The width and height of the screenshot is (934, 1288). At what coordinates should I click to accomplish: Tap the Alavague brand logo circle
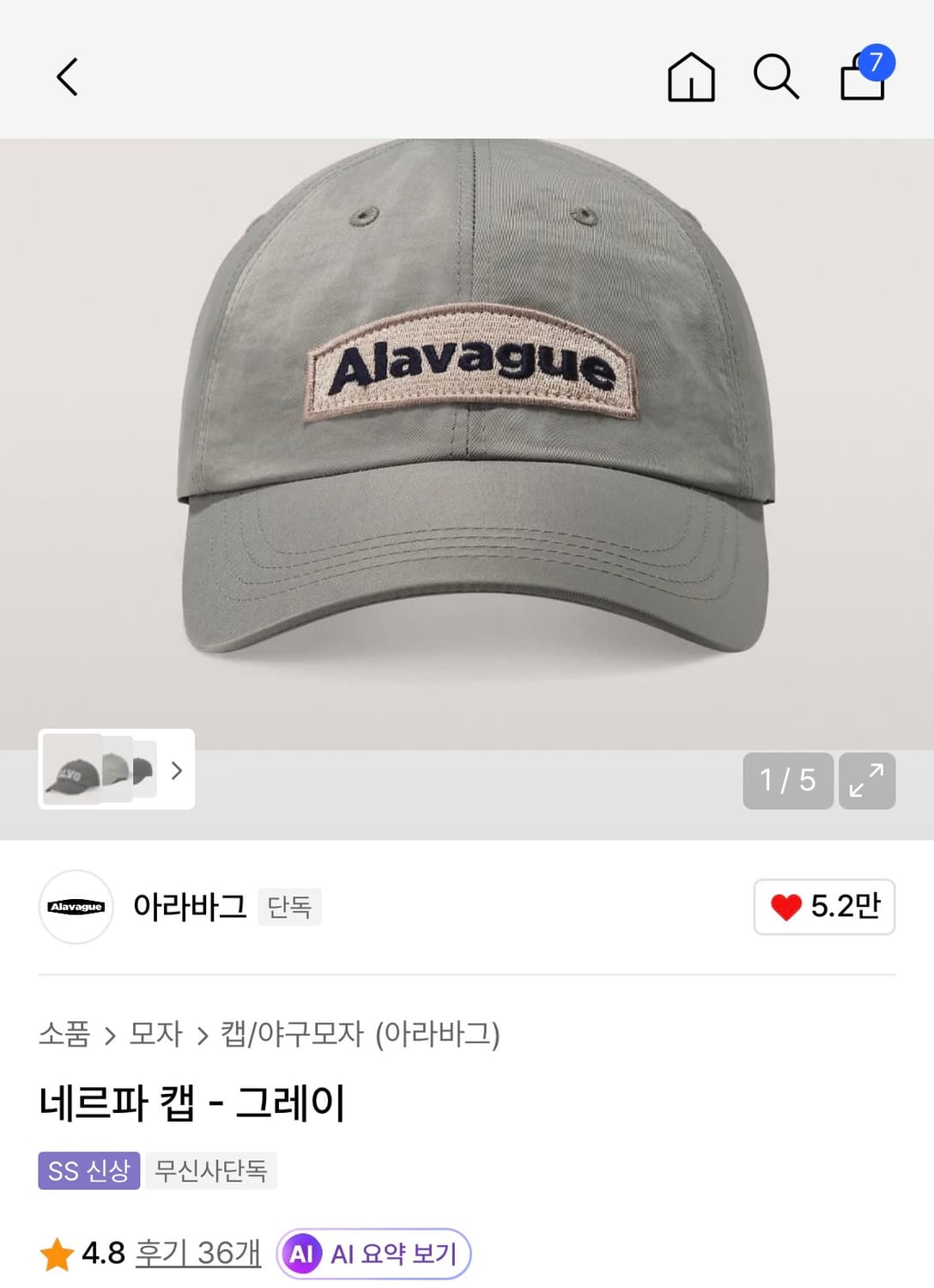click(76, 908)
